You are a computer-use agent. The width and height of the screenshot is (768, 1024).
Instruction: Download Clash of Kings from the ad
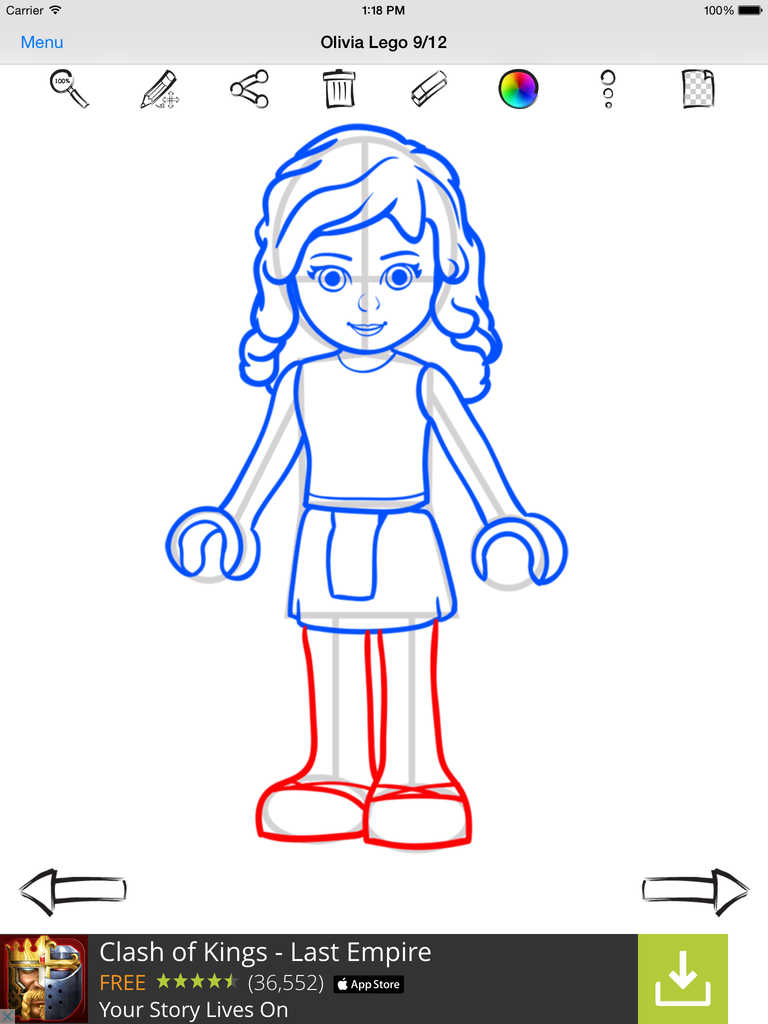(x=682, y=978)
